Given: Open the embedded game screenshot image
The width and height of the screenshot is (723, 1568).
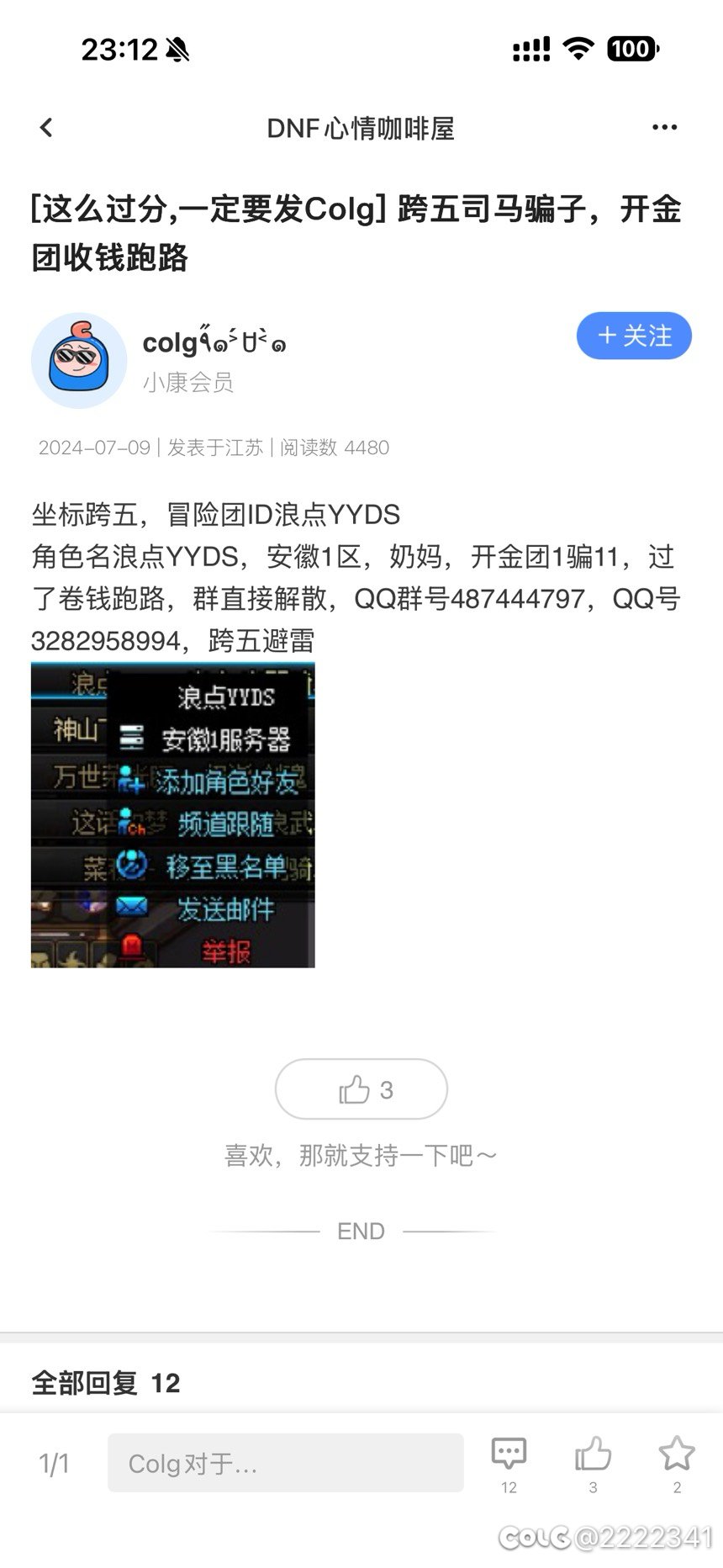Looking at the screenshot, I should 173,814.
